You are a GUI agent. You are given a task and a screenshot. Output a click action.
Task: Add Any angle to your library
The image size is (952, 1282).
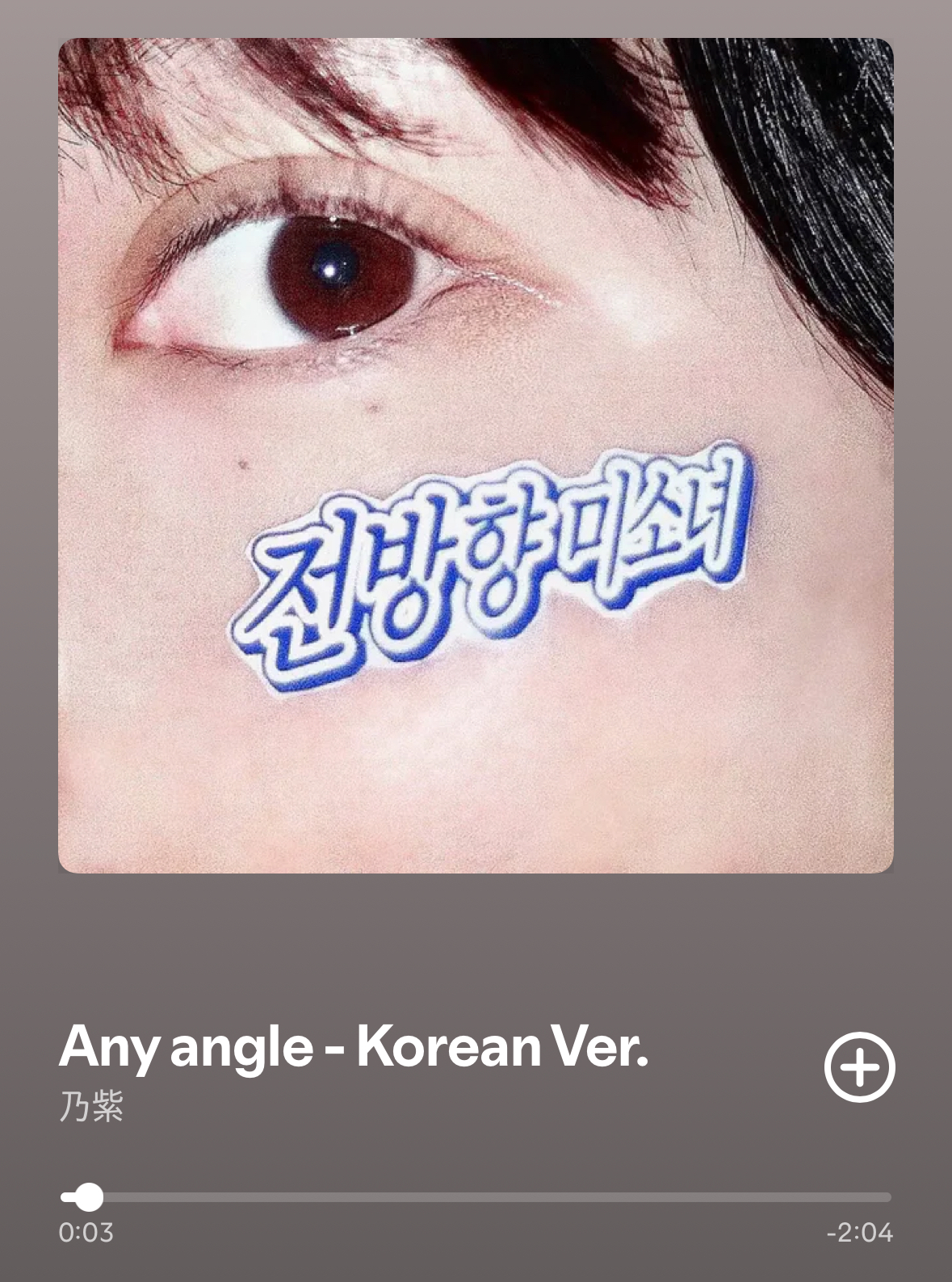pos(859,1066)
